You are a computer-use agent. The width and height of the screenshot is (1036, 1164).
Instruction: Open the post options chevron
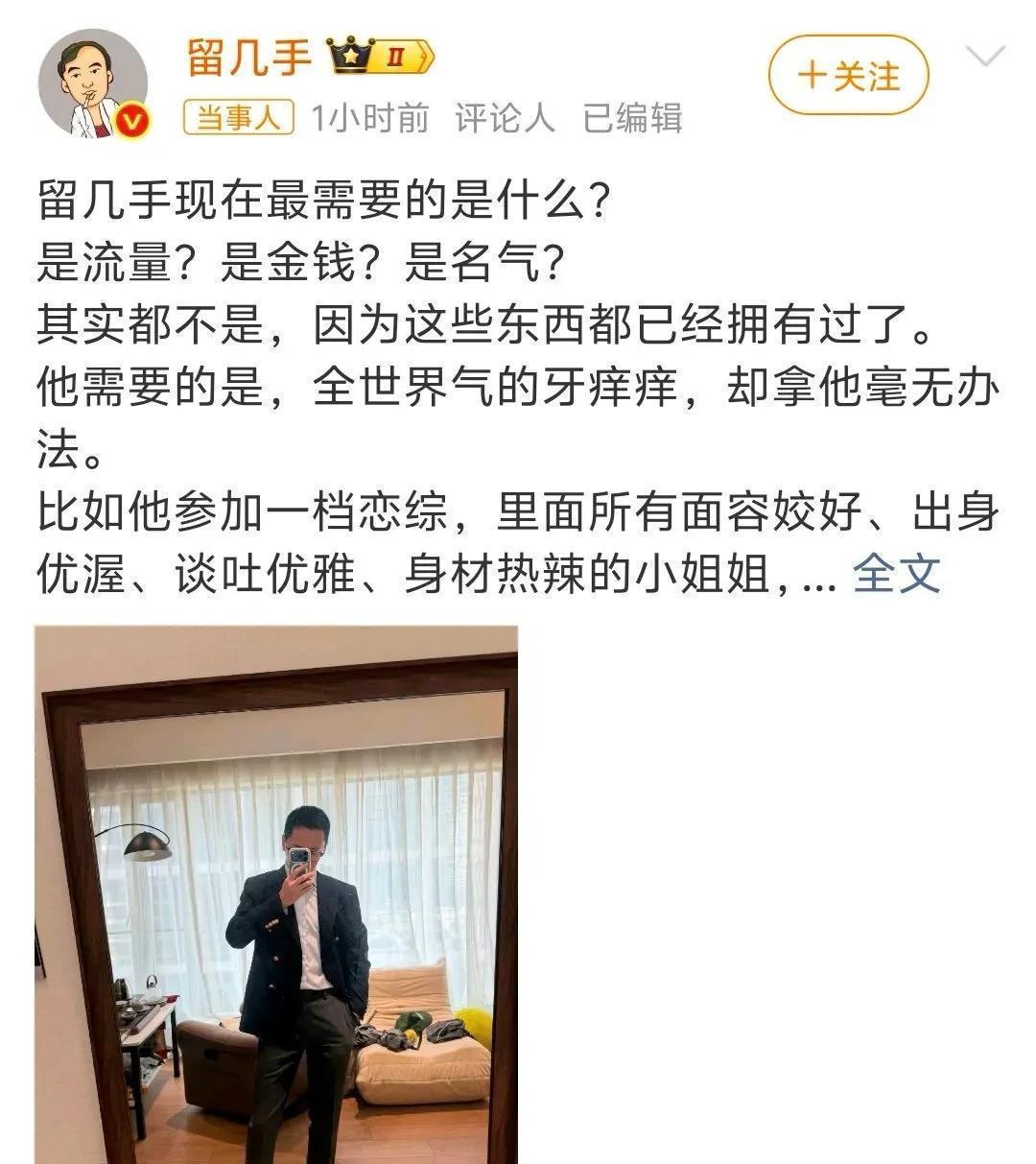983,58
